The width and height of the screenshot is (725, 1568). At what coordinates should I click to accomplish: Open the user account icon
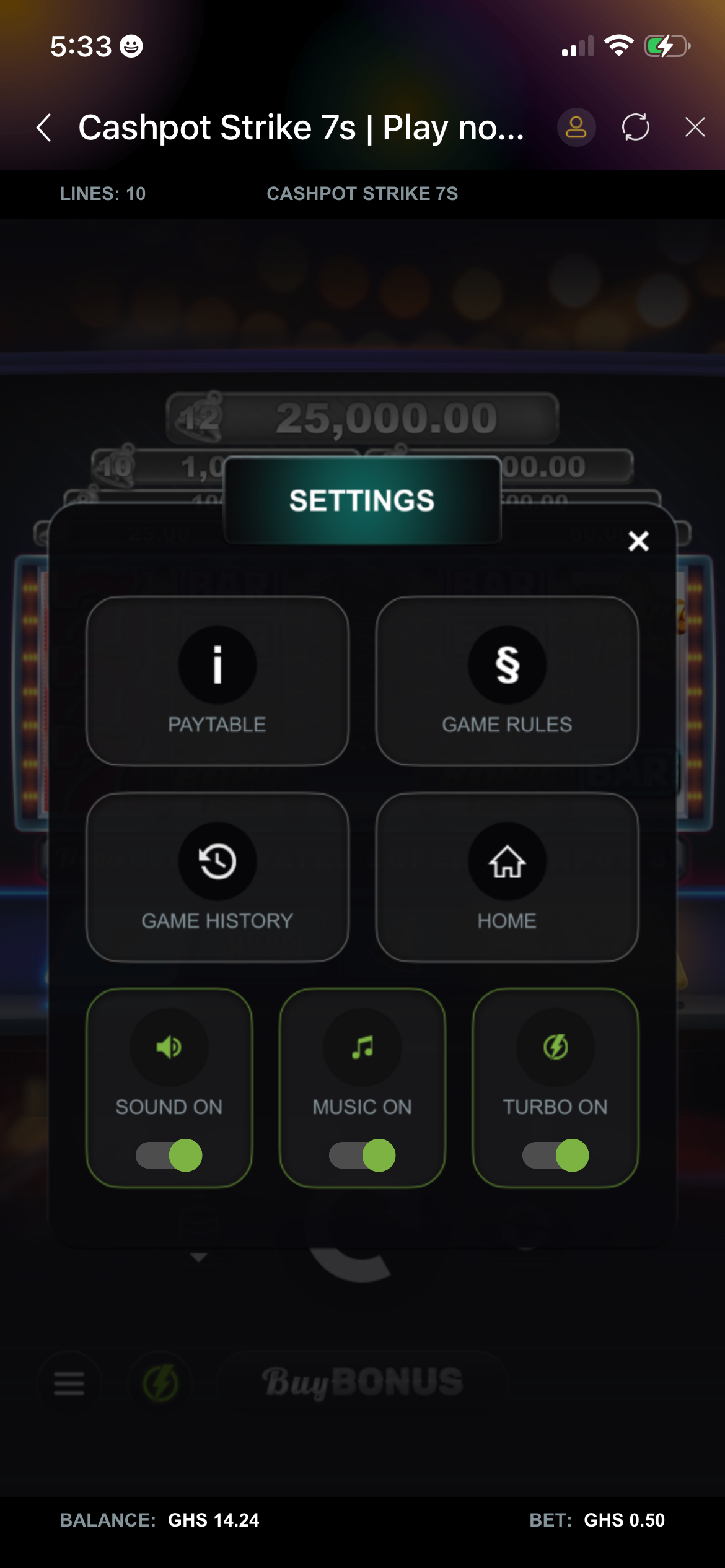(576, 128)
